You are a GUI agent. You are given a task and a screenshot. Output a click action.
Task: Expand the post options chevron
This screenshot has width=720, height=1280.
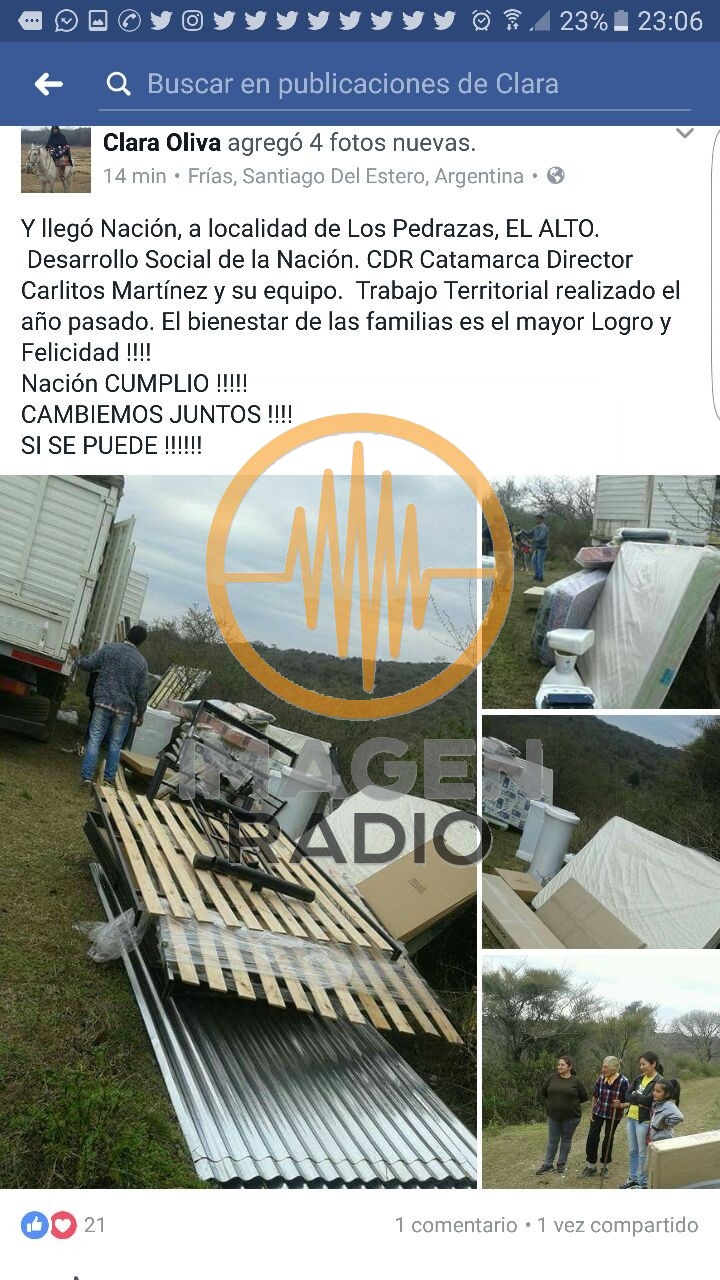click(x=685, y=134)
